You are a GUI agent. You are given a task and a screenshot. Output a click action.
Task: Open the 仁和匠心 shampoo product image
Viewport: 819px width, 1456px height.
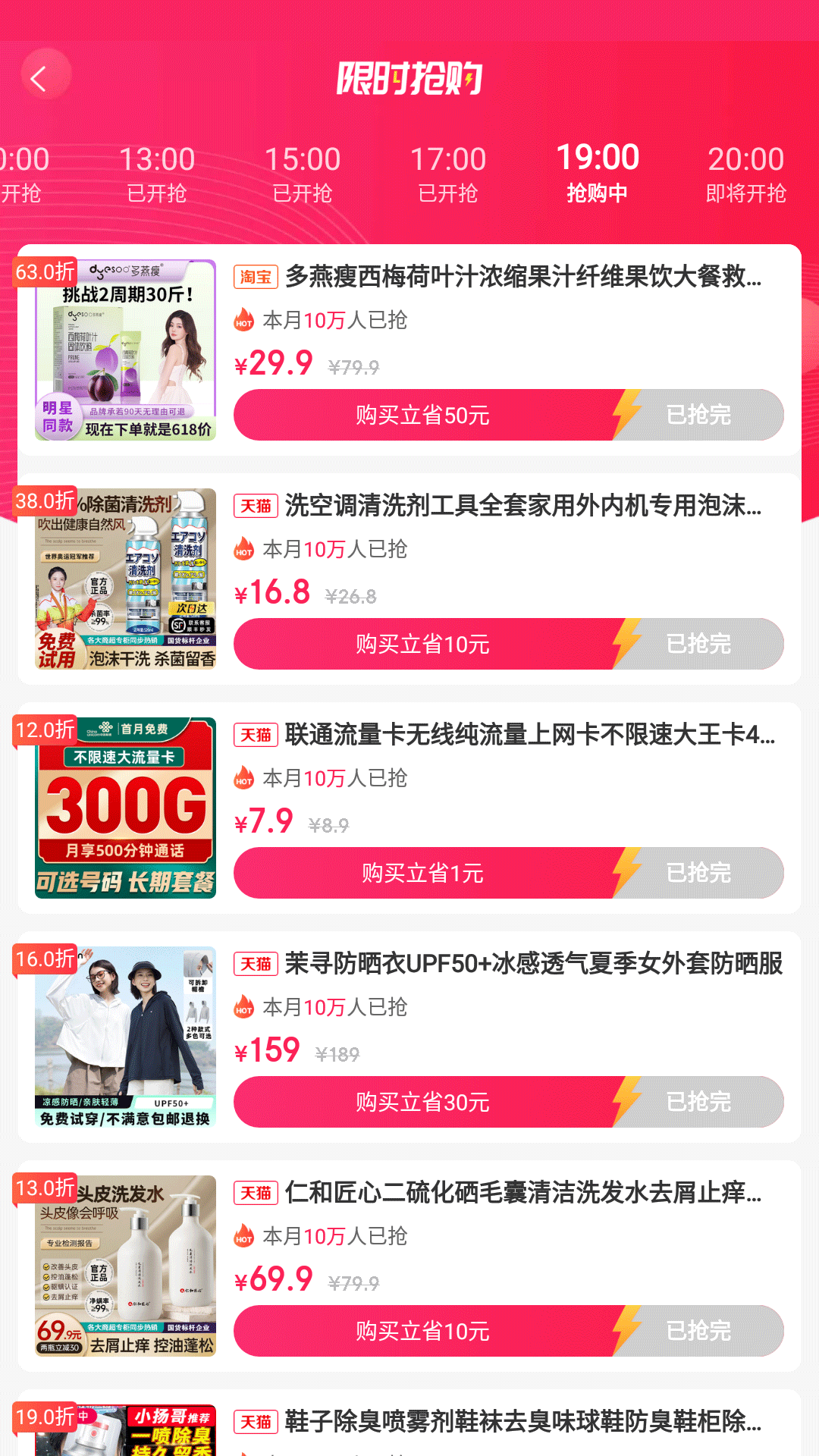point(125,1266)
